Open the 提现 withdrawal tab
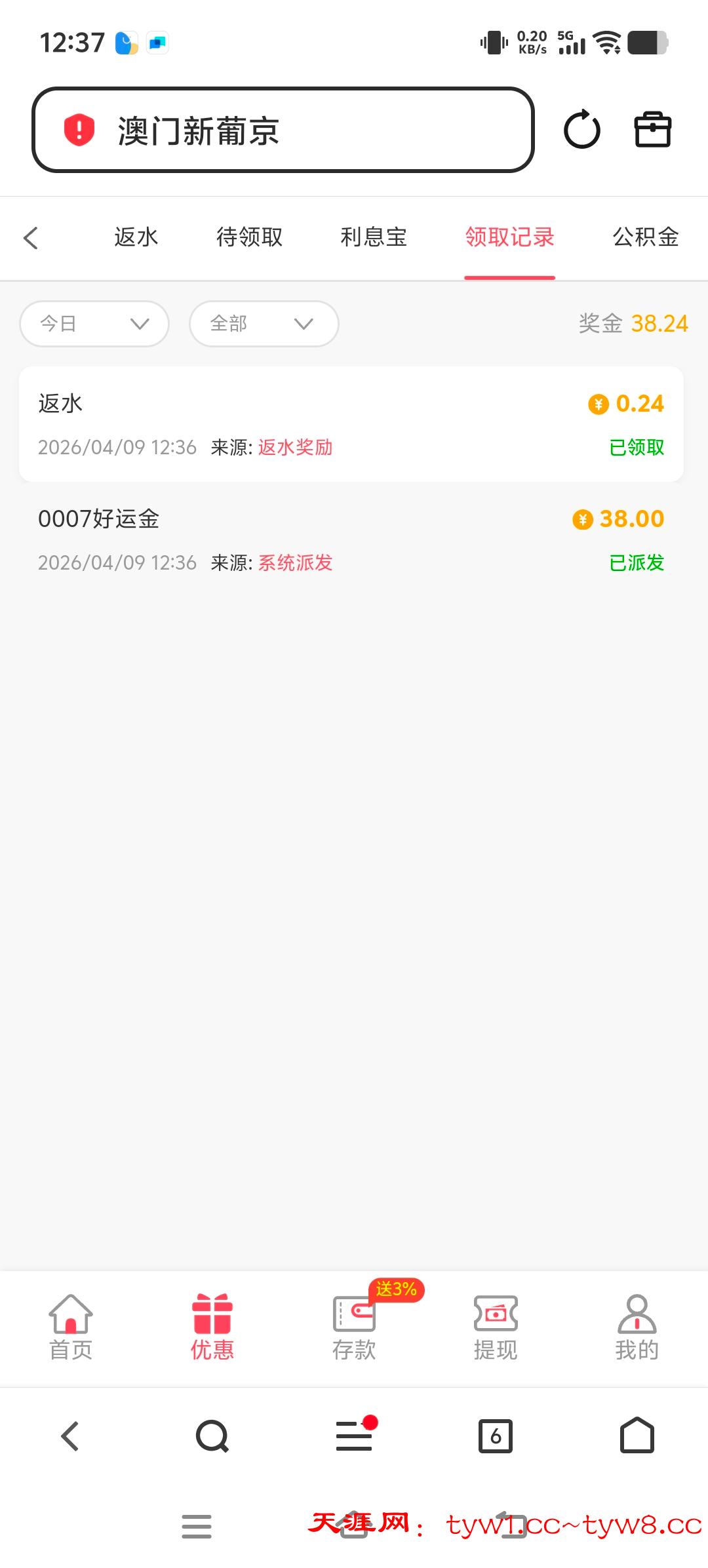Viewport: 708px width, 1568px height. coord(496,1327)
